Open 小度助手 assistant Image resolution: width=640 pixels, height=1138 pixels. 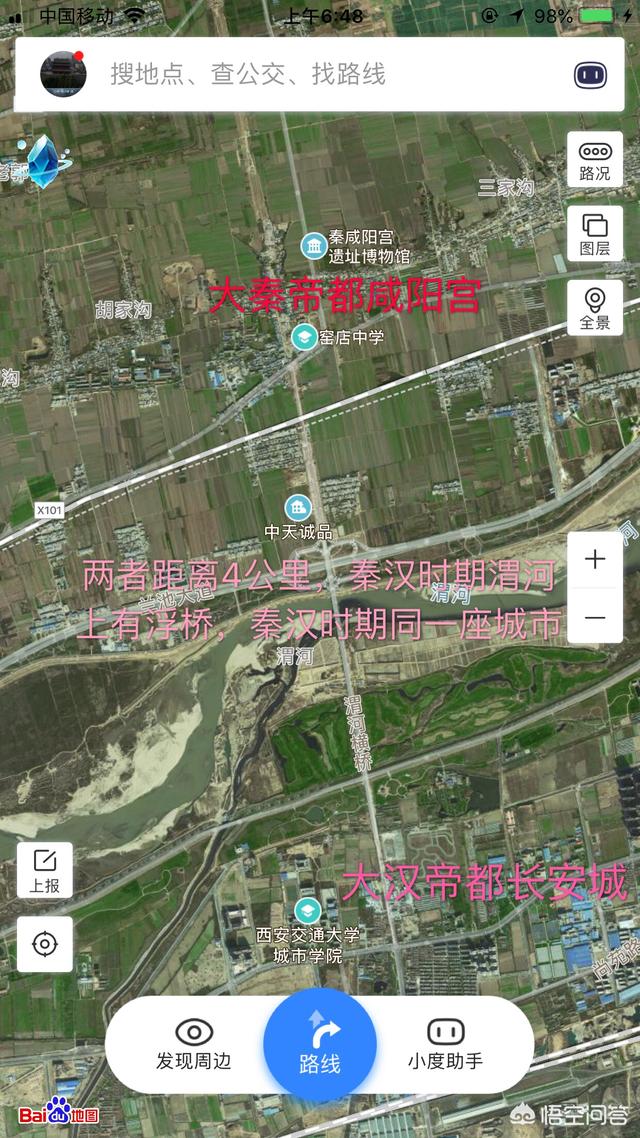[445, 1044]
